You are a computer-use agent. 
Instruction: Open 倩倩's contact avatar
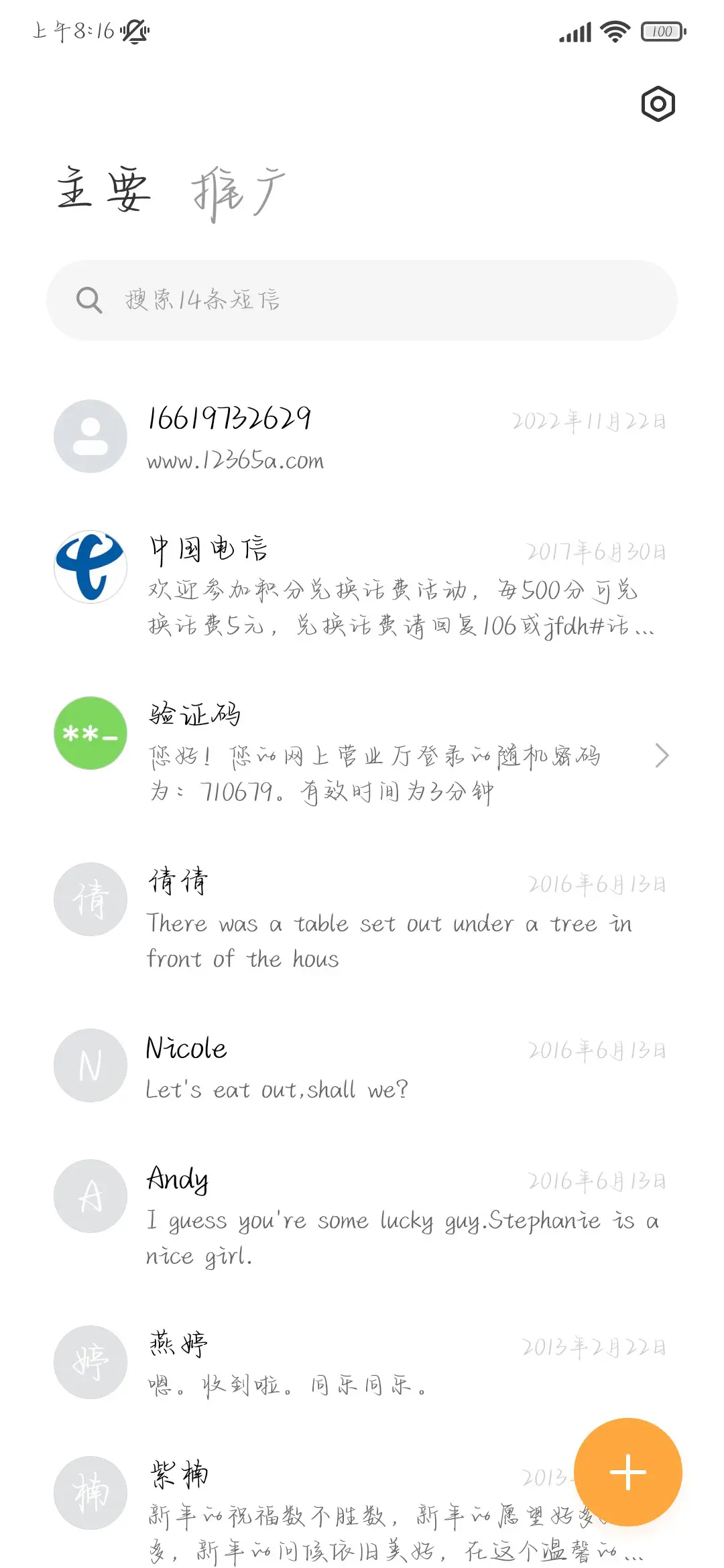click(x=90, y=899)
